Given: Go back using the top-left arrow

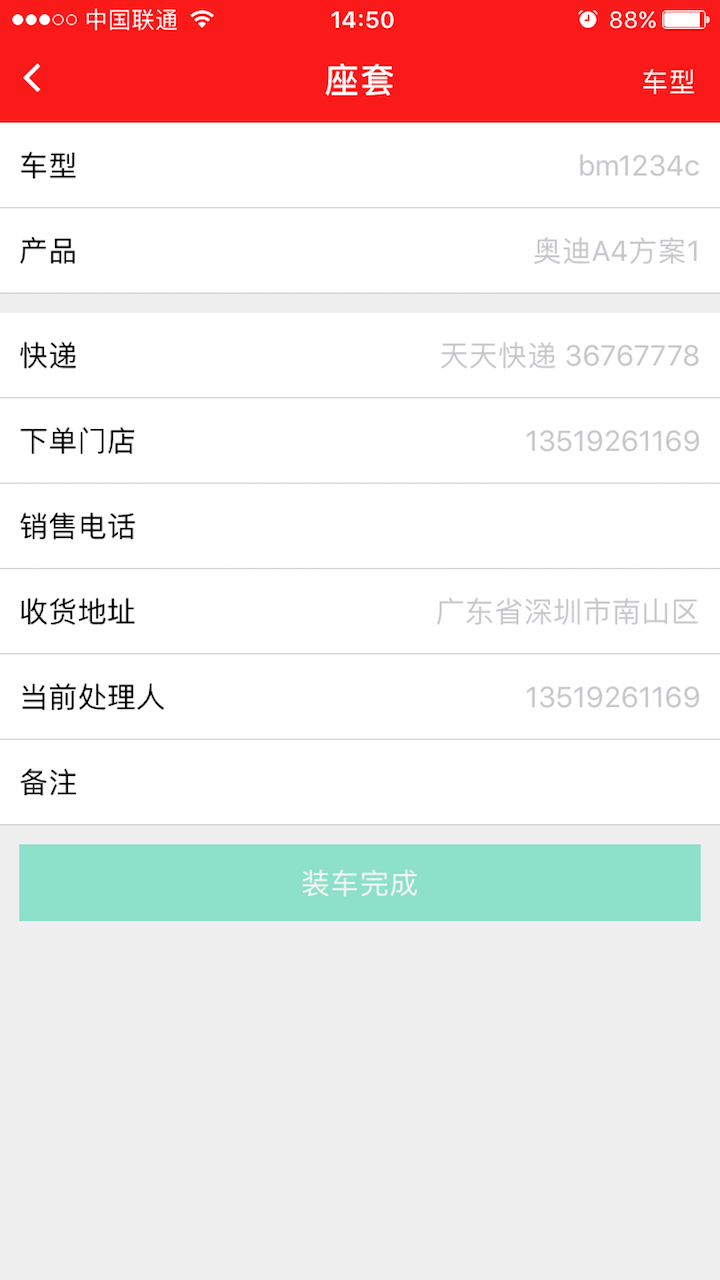Looking at the screenshot, I should coord(33,79).
